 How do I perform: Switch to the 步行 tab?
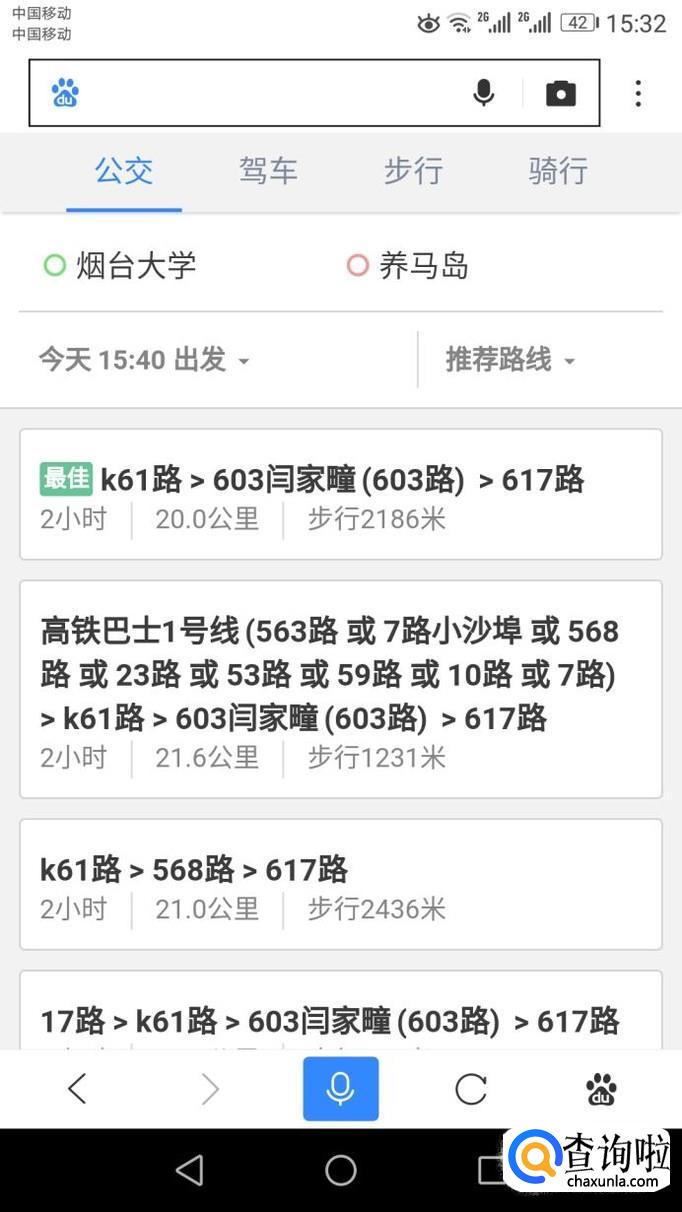tap(413, 171)
